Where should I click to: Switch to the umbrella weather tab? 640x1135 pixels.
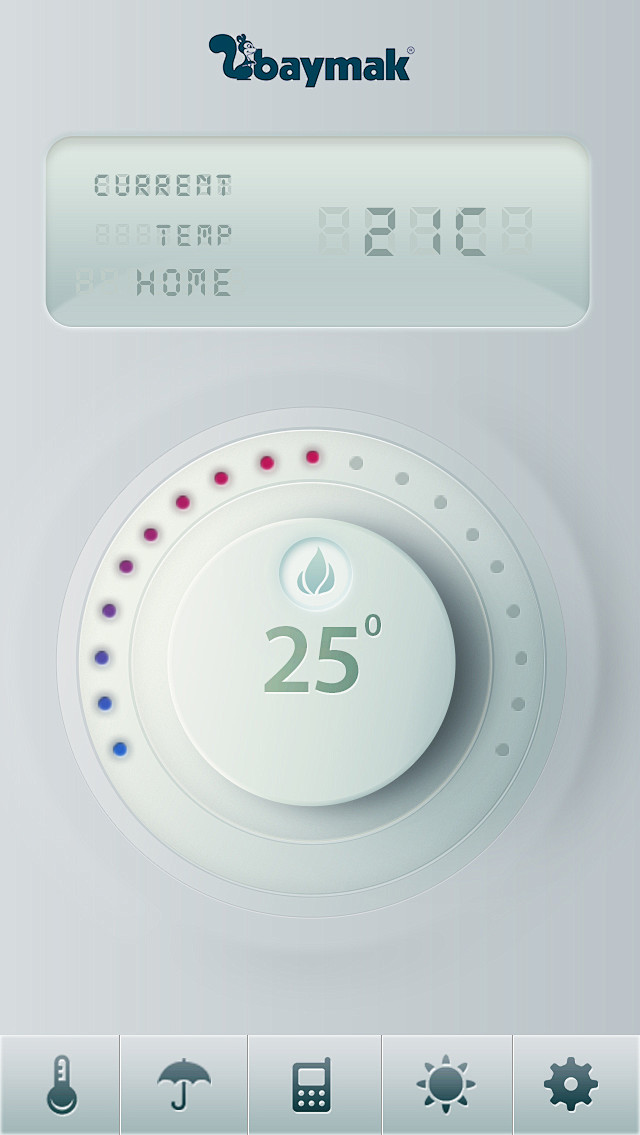(184, 1085)
